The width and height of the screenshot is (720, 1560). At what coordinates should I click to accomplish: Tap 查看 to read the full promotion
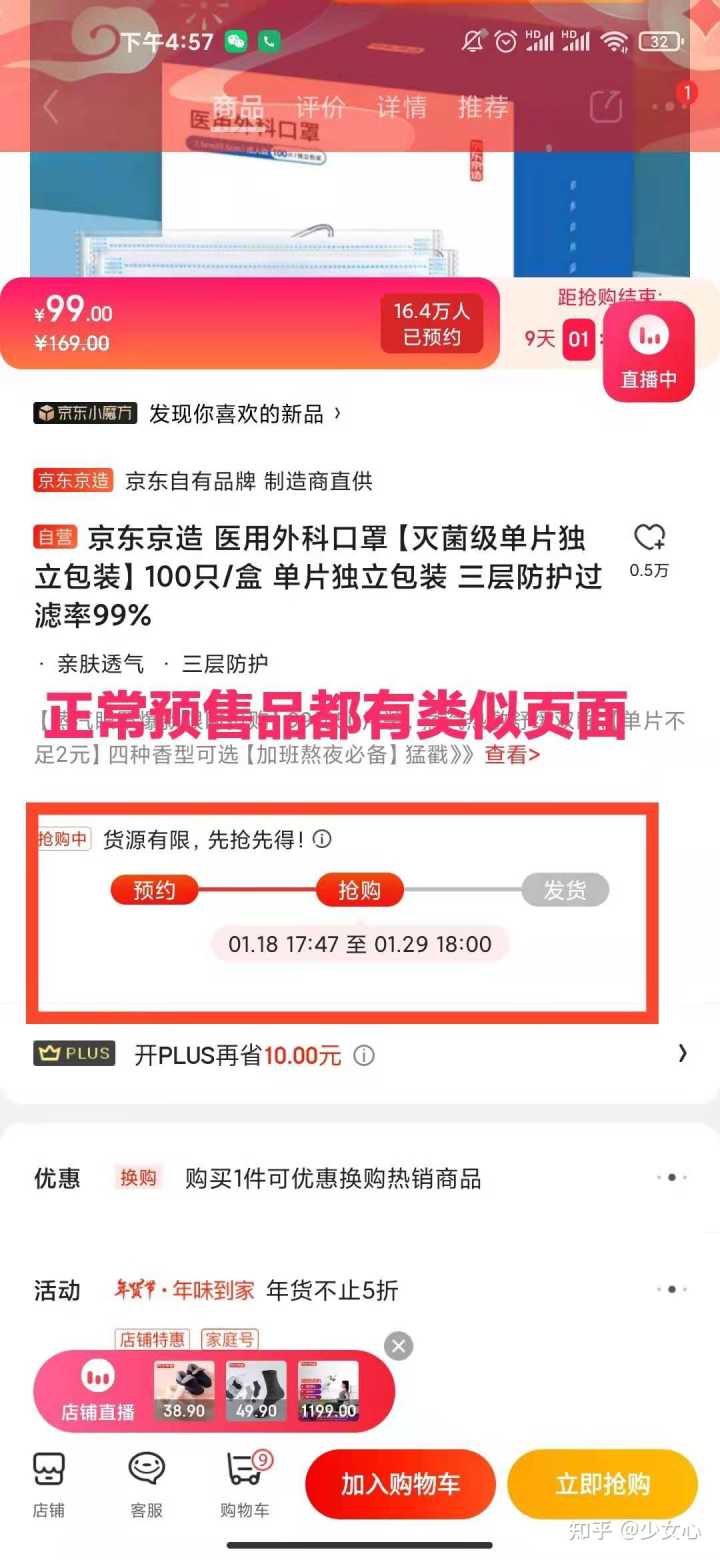pos(512,755)
